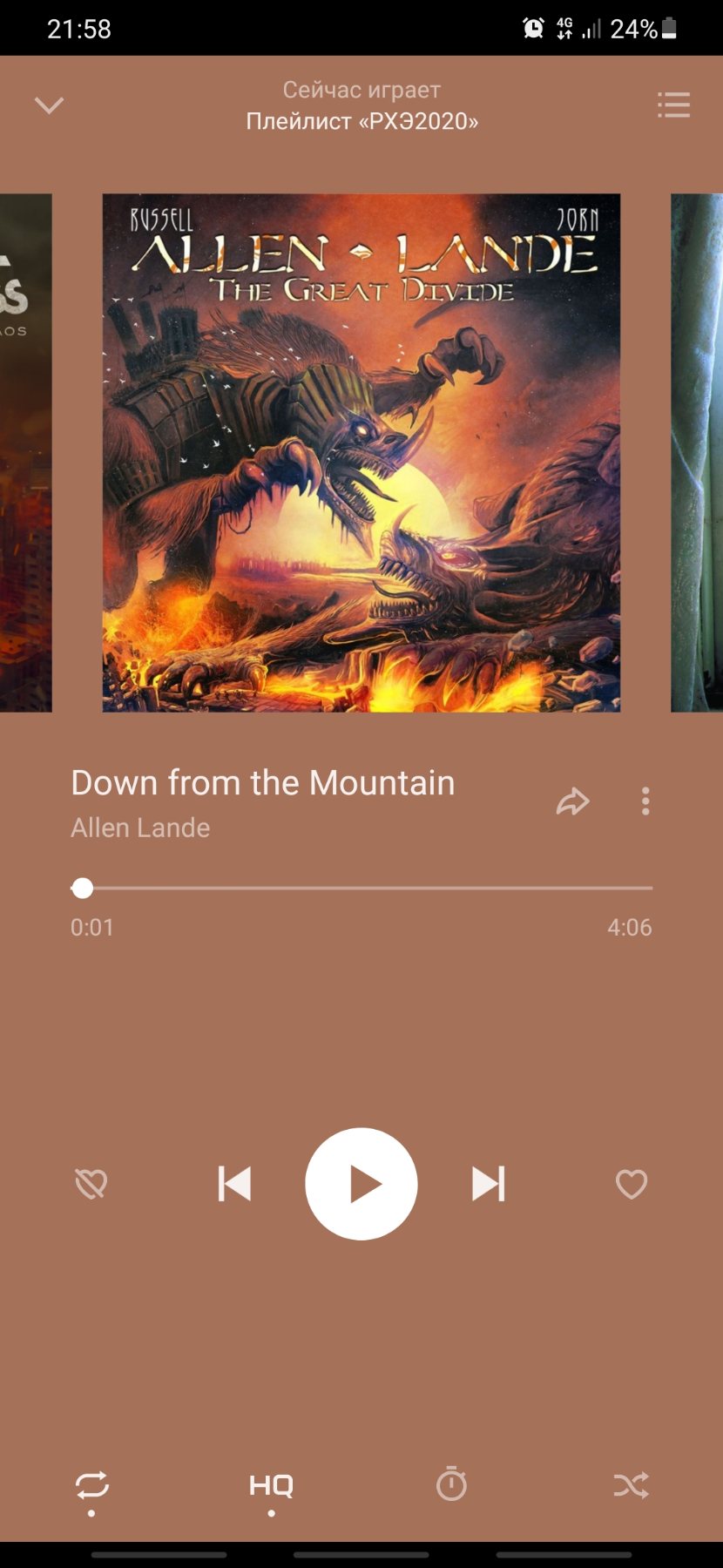The image size is (723, 1568).
Task: Toggle shuffle playback
Action: [x=631, y=1485]
